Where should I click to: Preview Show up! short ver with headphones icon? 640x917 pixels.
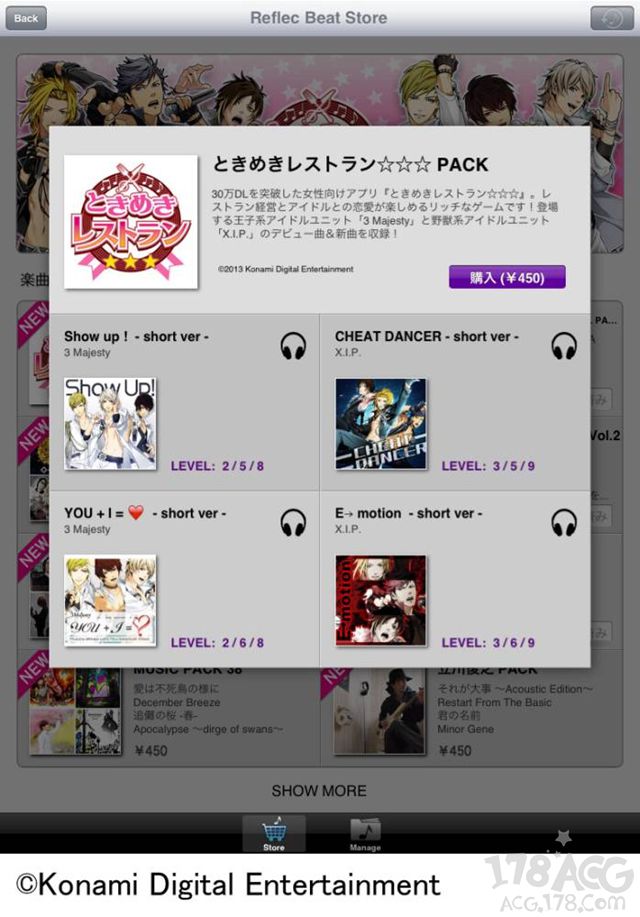coord(293,346)
